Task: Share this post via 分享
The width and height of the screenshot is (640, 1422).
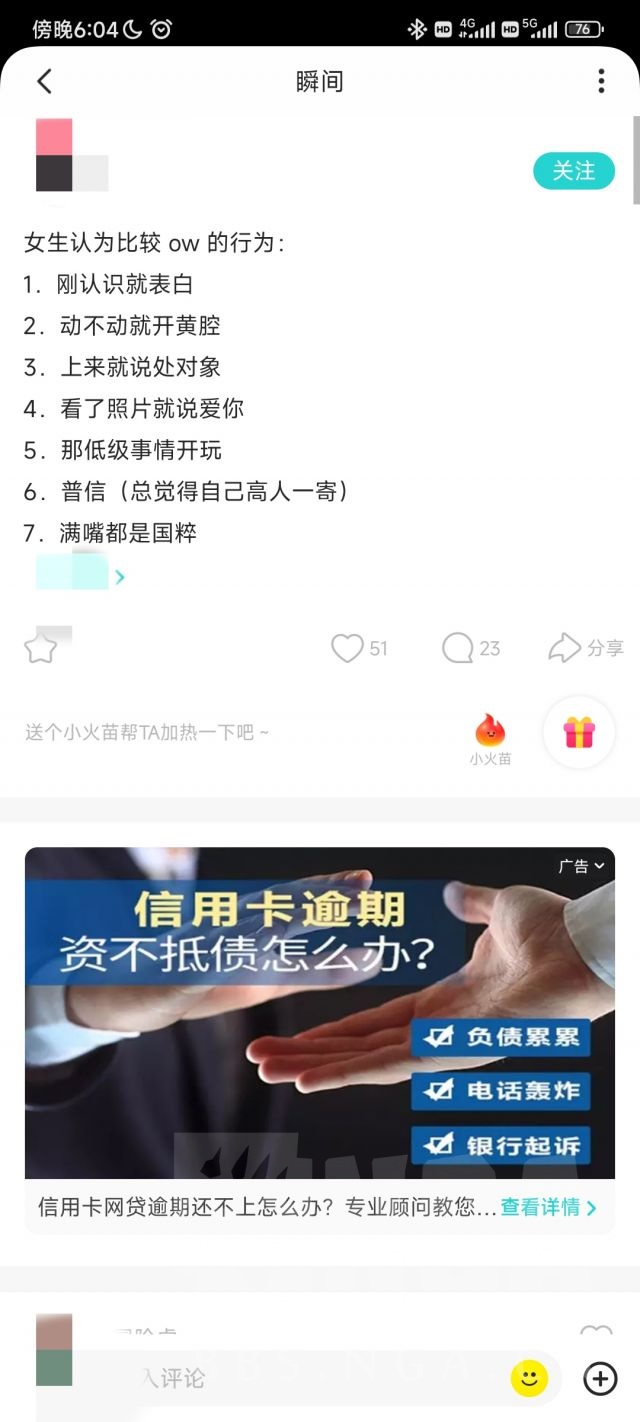Action: [x=586, y=648]
